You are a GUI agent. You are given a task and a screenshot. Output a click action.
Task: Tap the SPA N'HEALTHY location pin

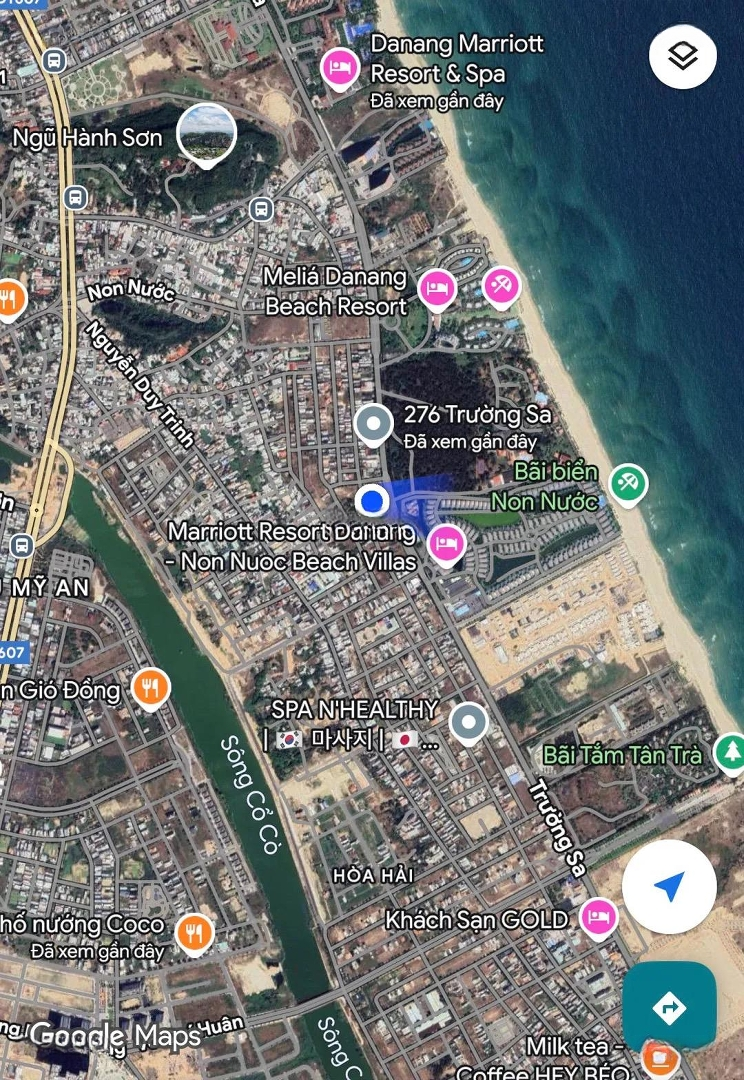tap(467, 721)
